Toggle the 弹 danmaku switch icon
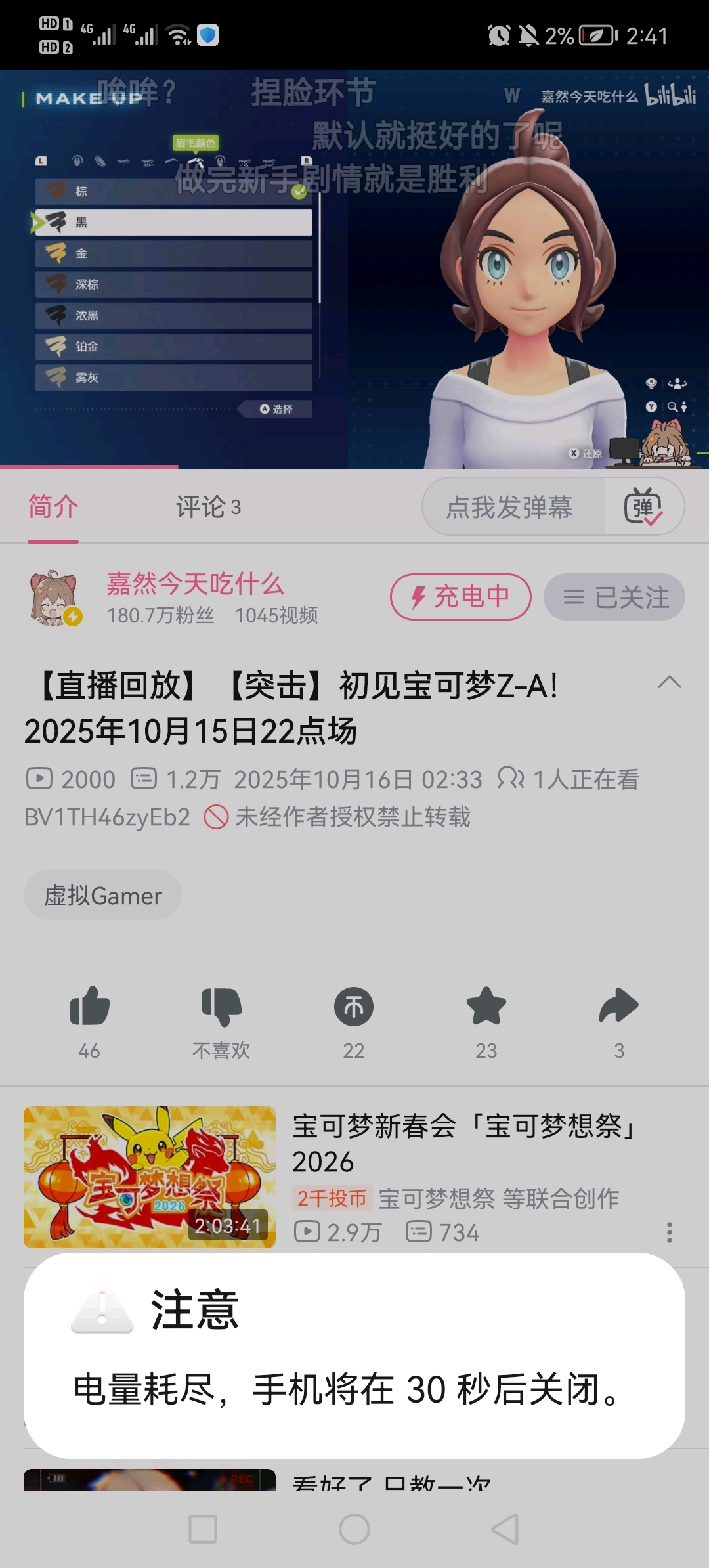The image size is (709, 1568). (x=643, y=507)
